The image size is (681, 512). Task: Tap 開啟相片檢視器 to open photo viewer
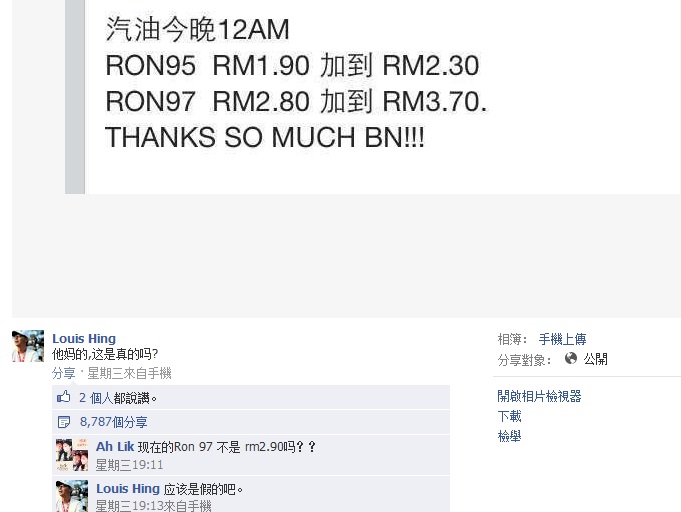tap(539, 397)
